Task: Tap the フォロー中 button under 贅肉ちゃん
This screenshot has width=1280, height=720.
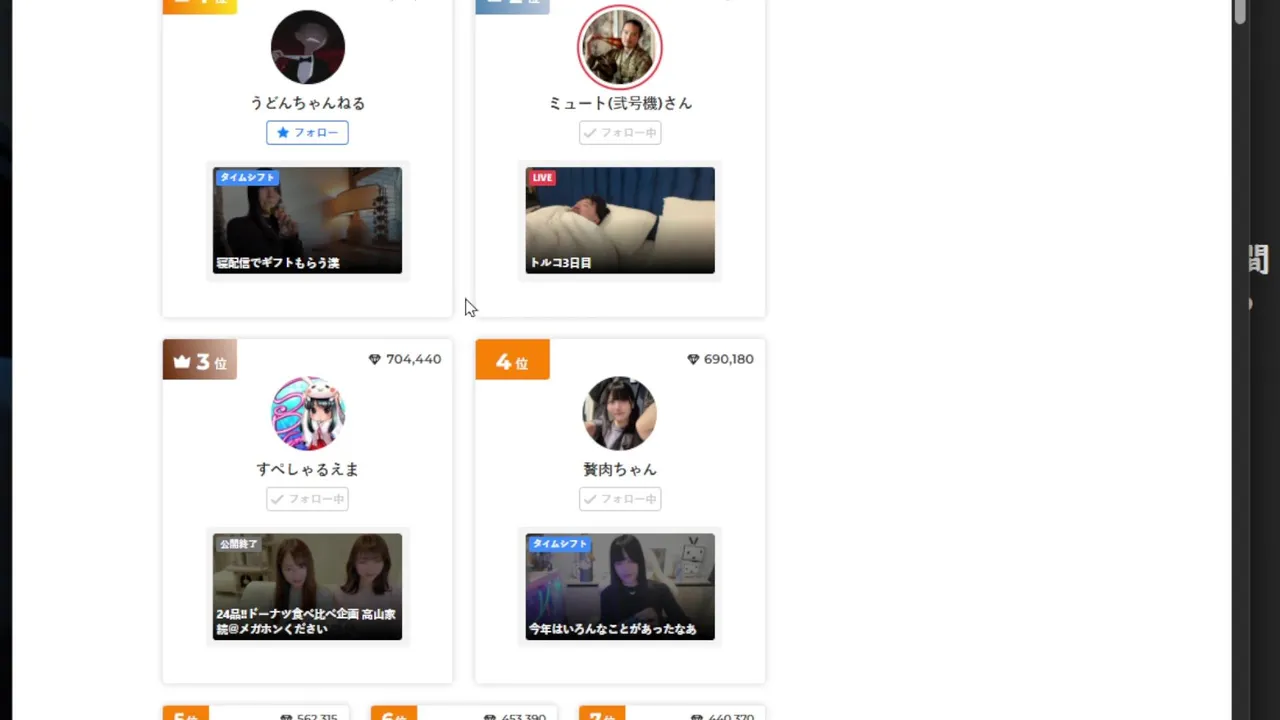Action: (x=620, y=499)
